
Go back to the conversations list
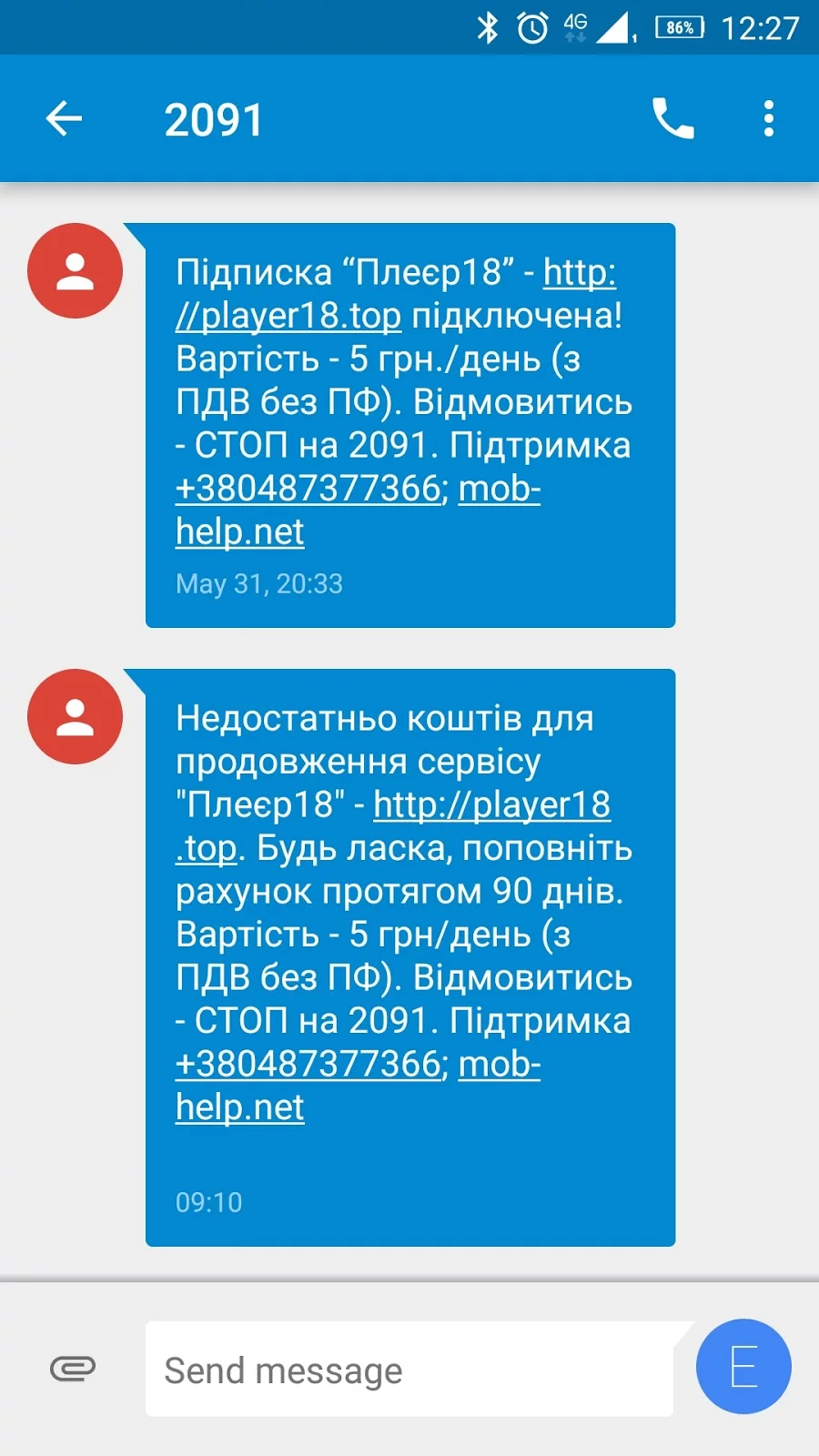[x=64, y=119]
